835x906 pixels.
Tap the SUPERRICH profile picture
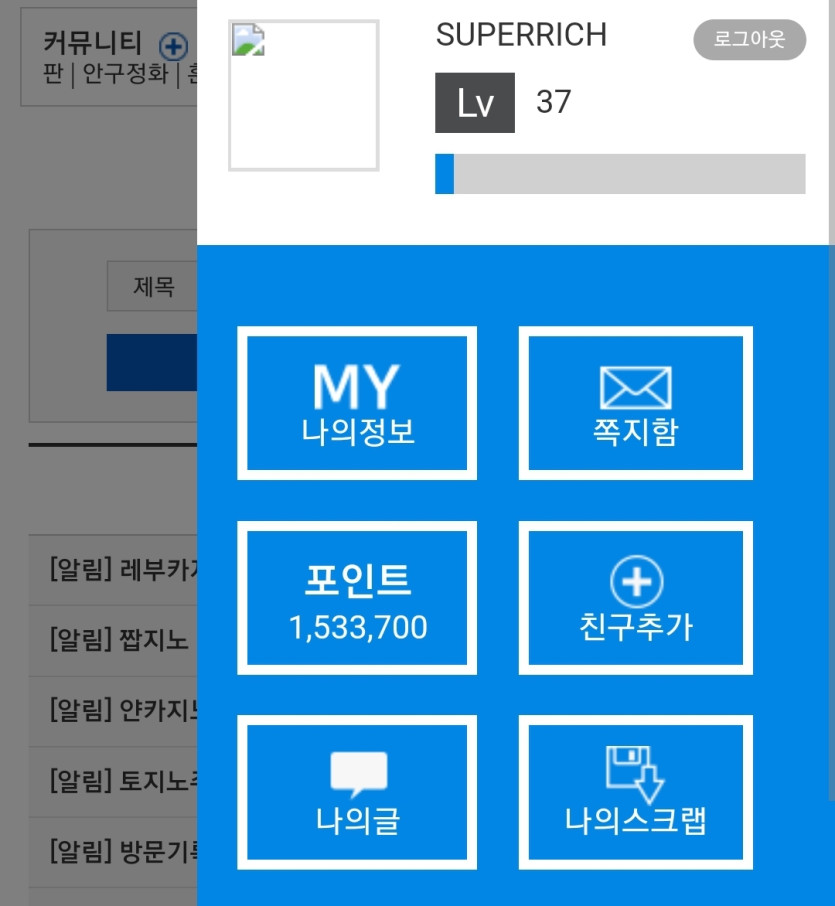[304, 95]
